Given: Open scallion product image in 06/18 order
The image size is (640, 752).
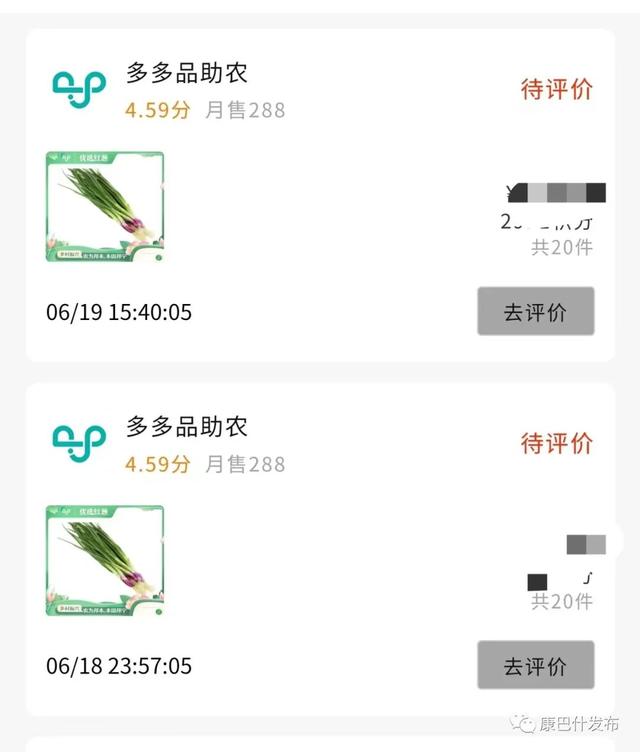Looking at the screenshot, I should [x=105, y=561].
